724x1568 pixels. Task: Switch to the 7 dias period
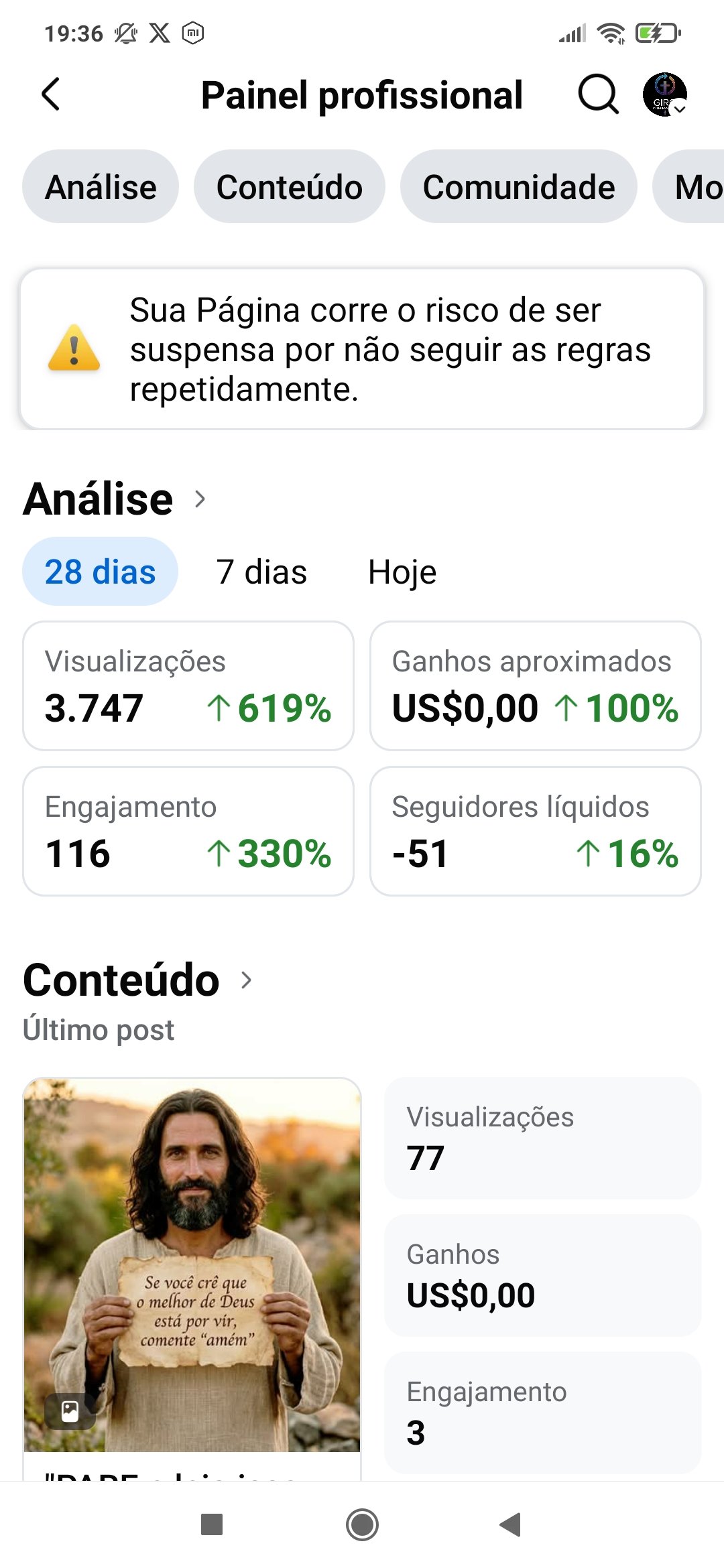click(261, 572)
